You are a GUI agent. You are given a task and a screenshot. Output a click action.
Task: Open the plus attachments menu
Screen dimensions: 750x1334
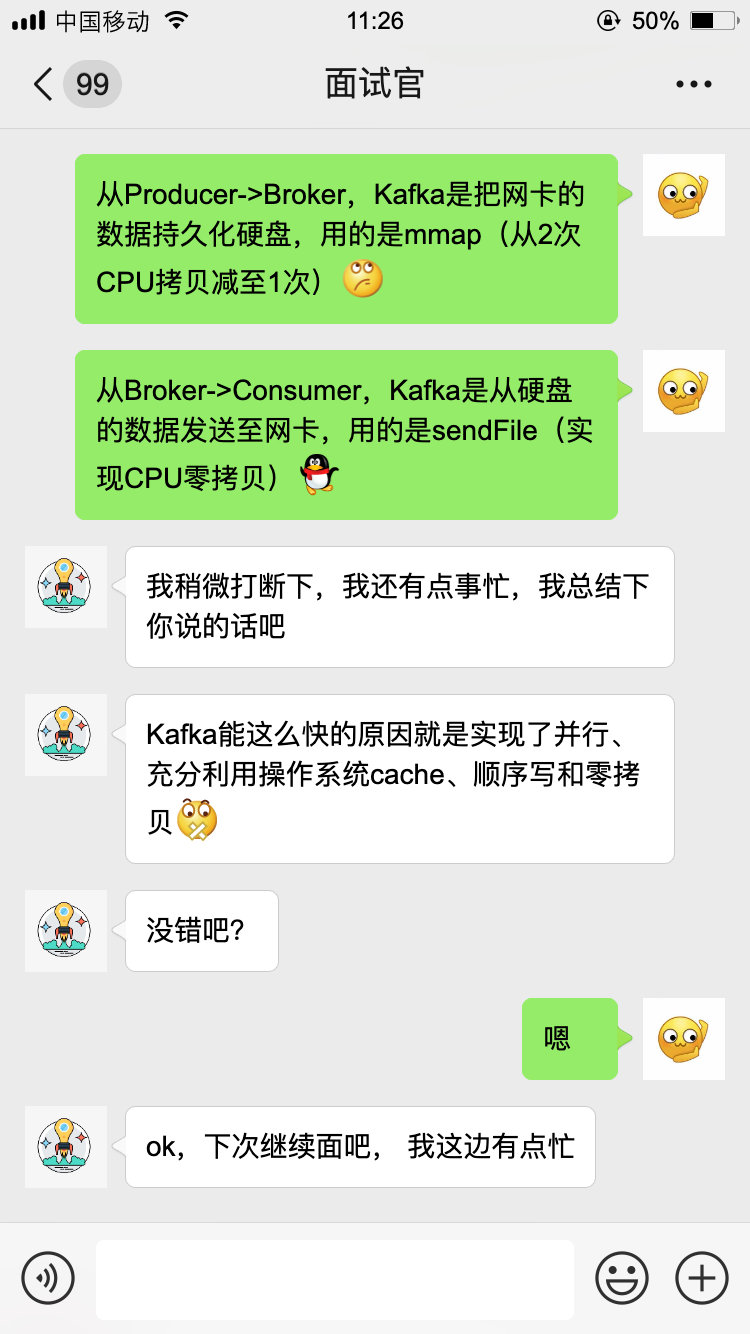click(702, 1278)
